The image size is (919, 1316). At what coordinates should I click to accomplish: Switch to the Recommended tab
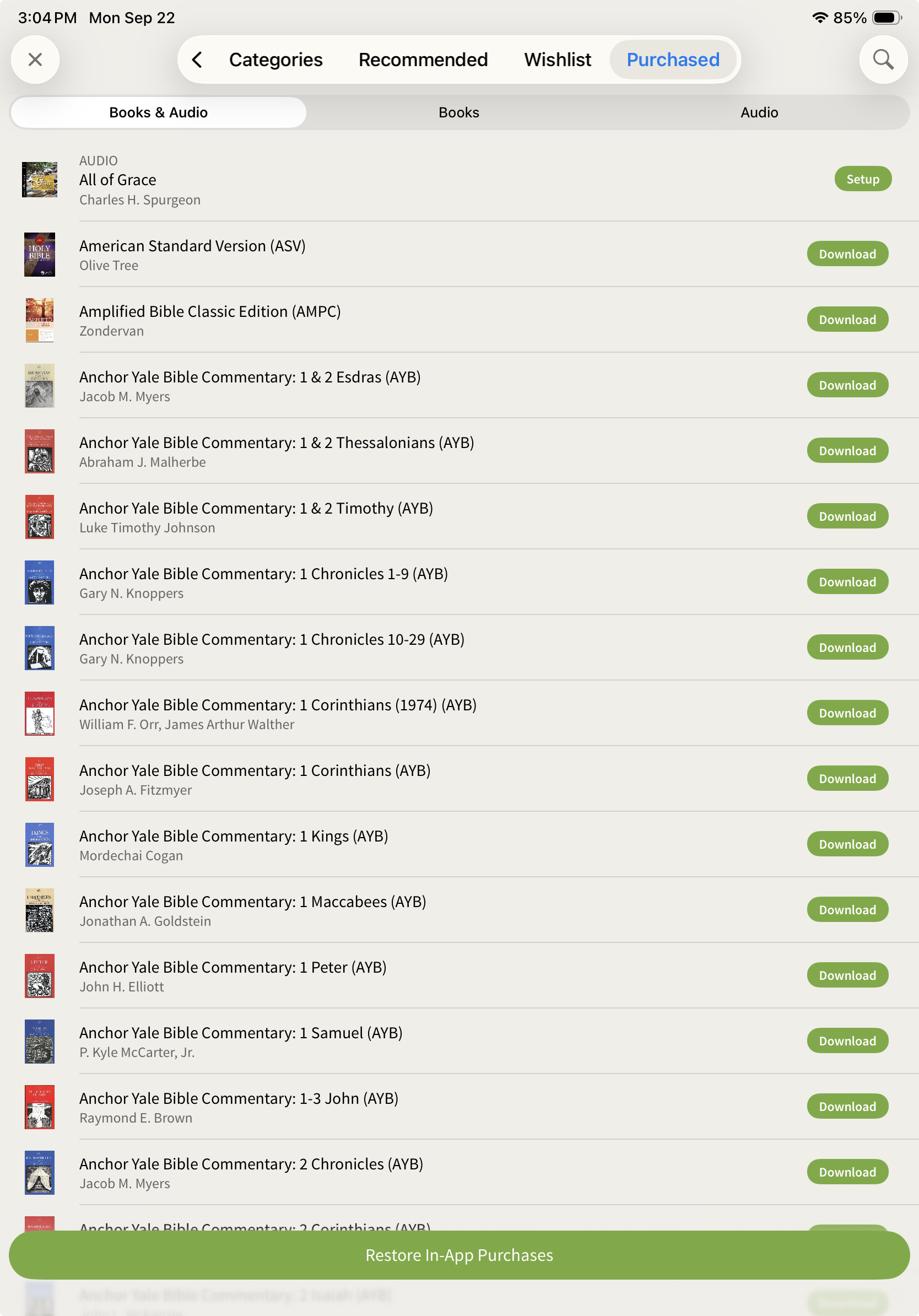click(423, 60)
